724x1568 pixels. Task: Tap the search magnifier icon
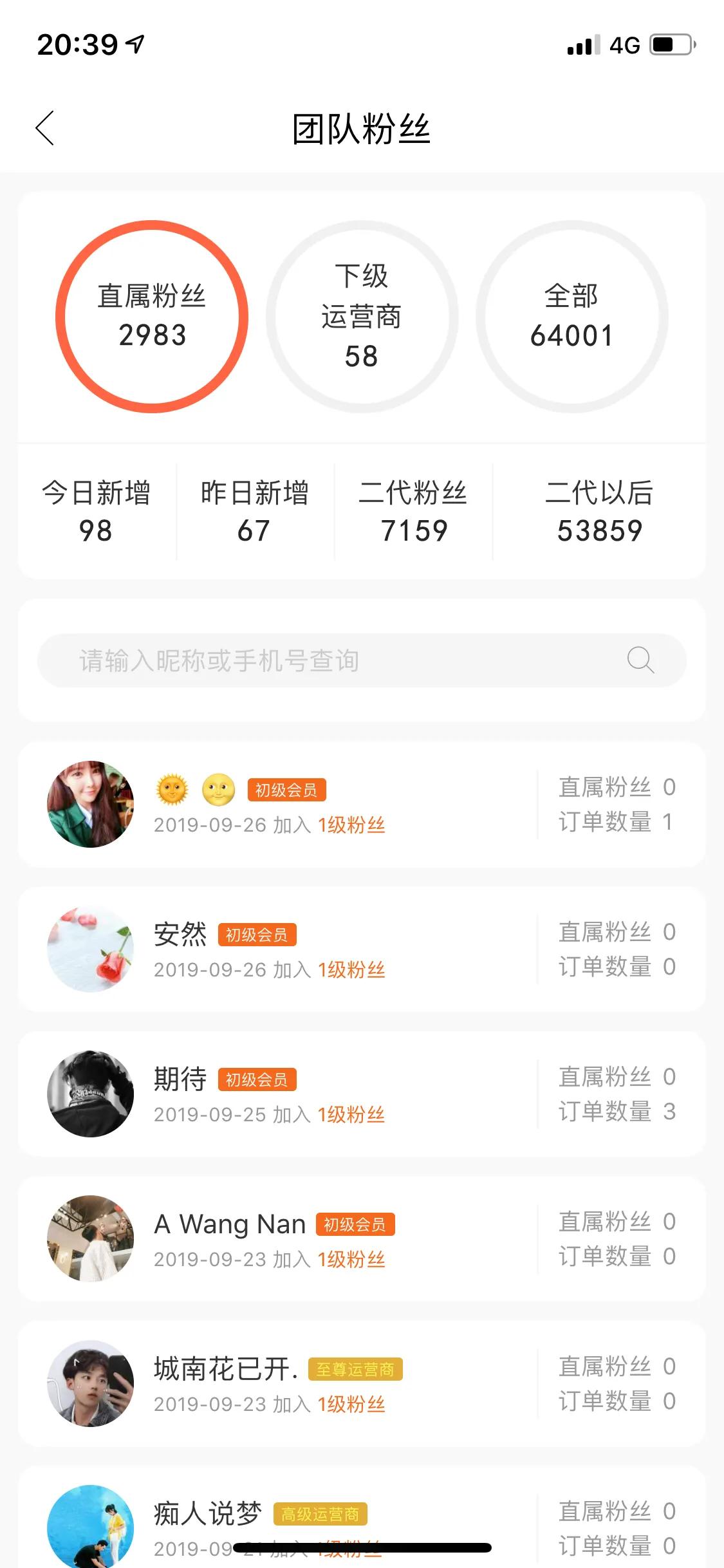point(639,660)
